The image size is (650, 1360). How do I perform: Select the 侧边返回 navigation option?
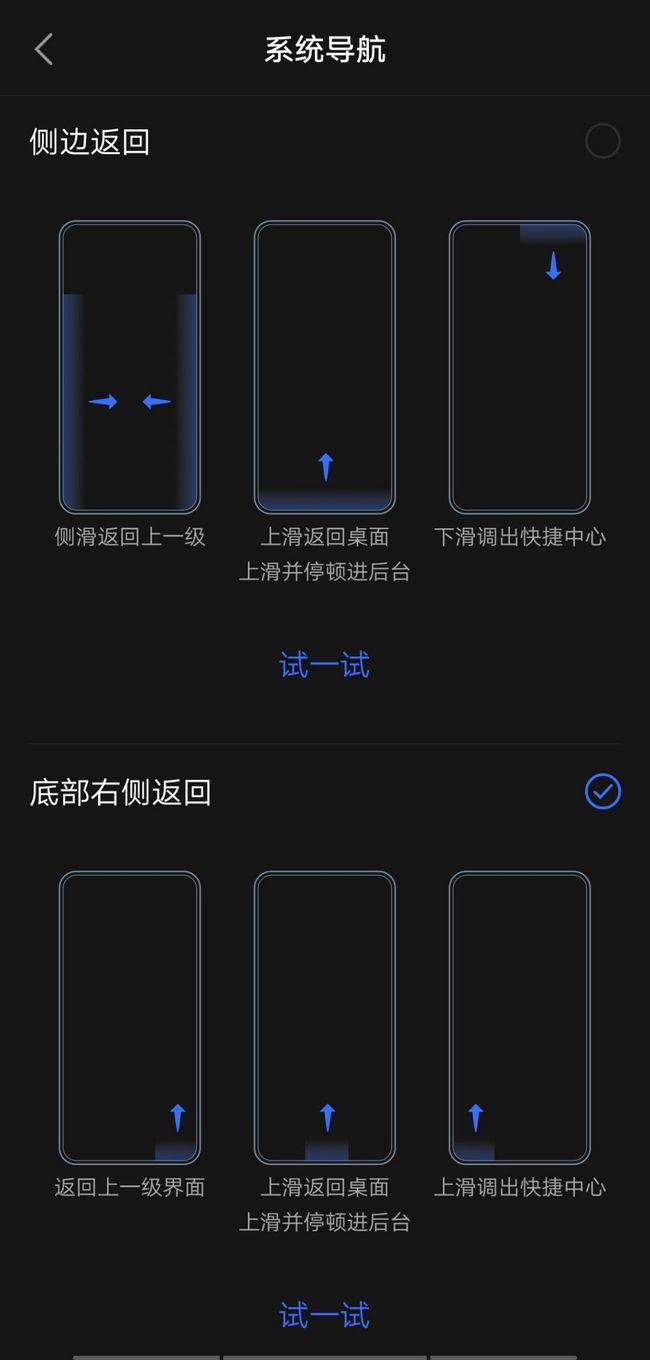602,141
